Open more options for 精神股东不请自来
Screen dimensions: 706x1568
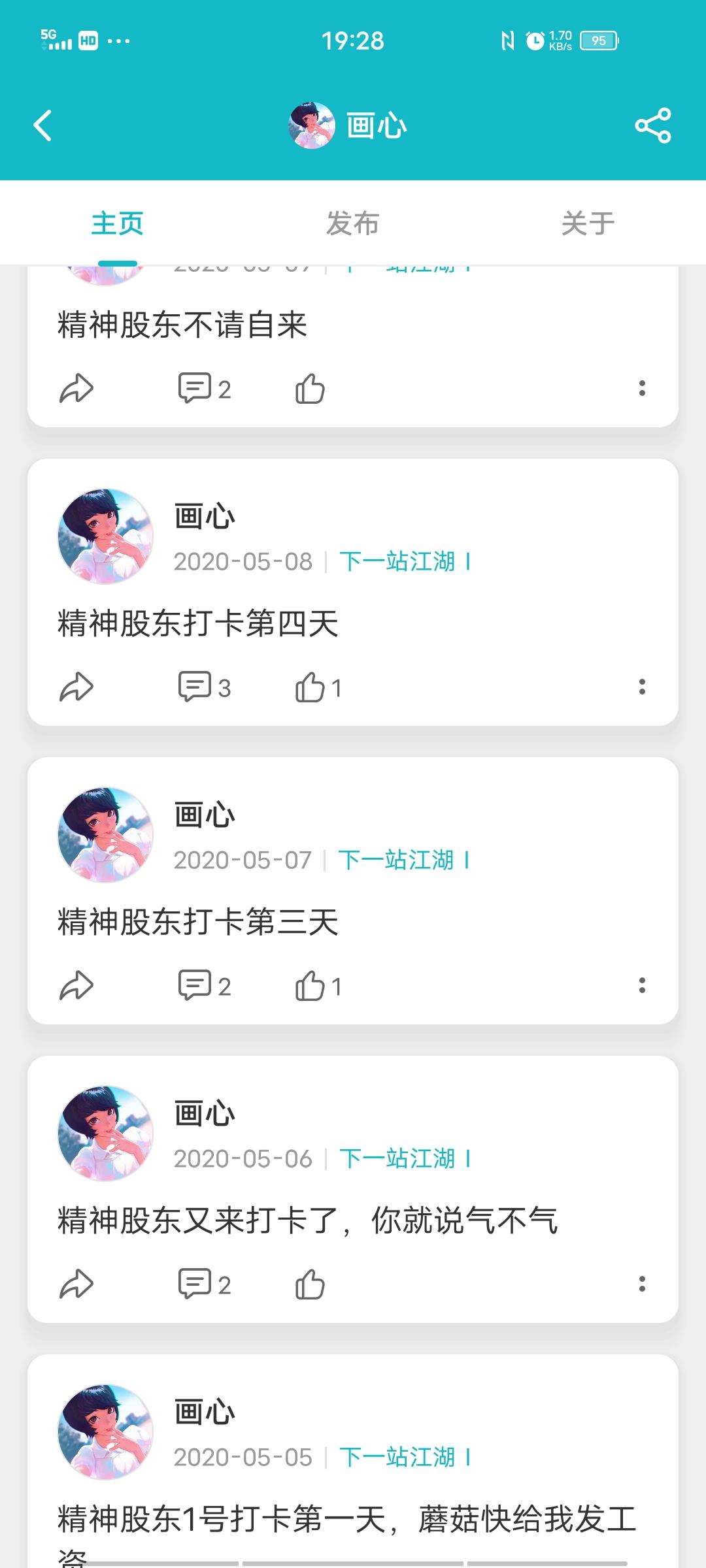(642, 389)
